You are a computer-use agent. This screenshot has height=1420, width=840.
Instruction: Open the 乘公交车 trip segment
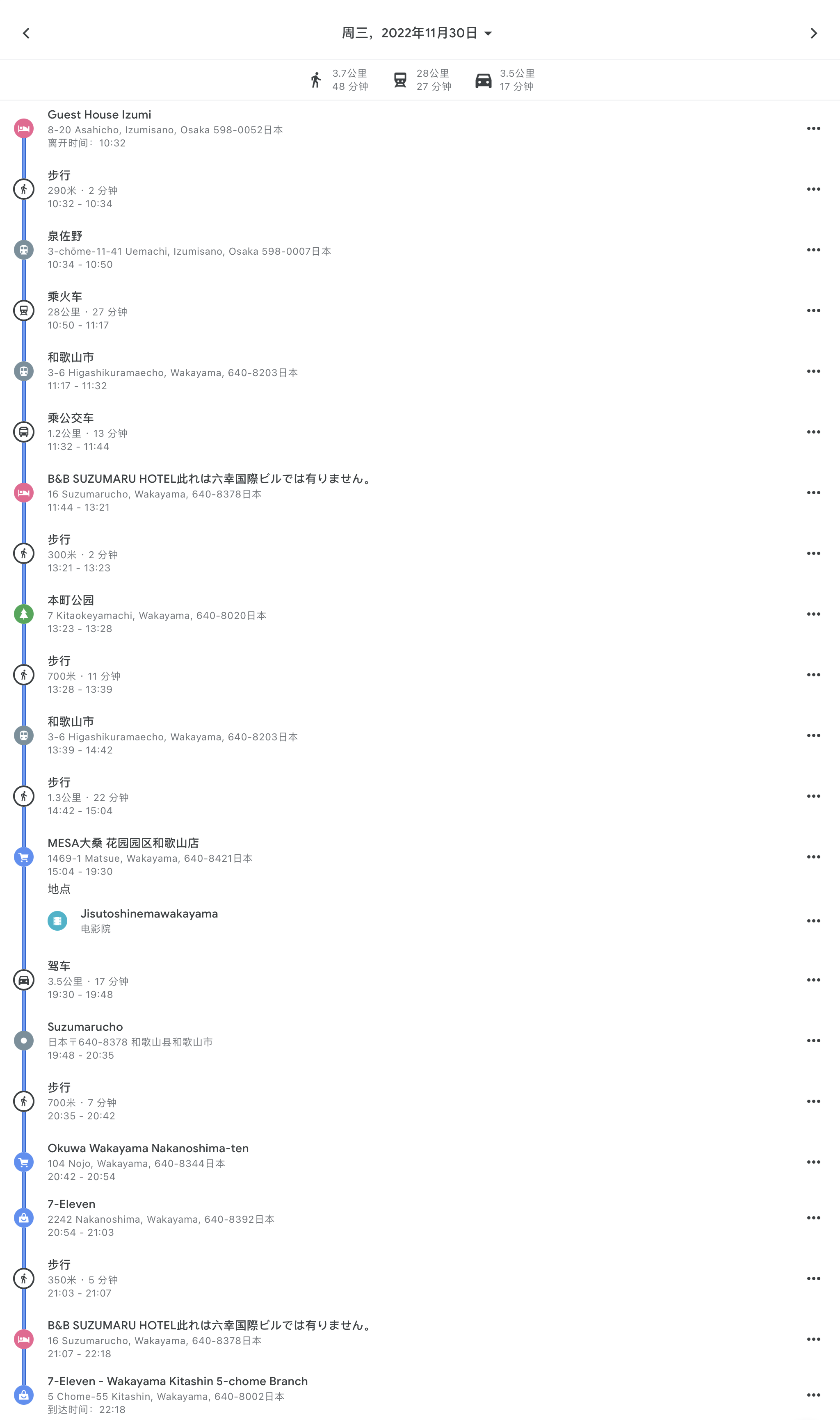tap(88, 432)
